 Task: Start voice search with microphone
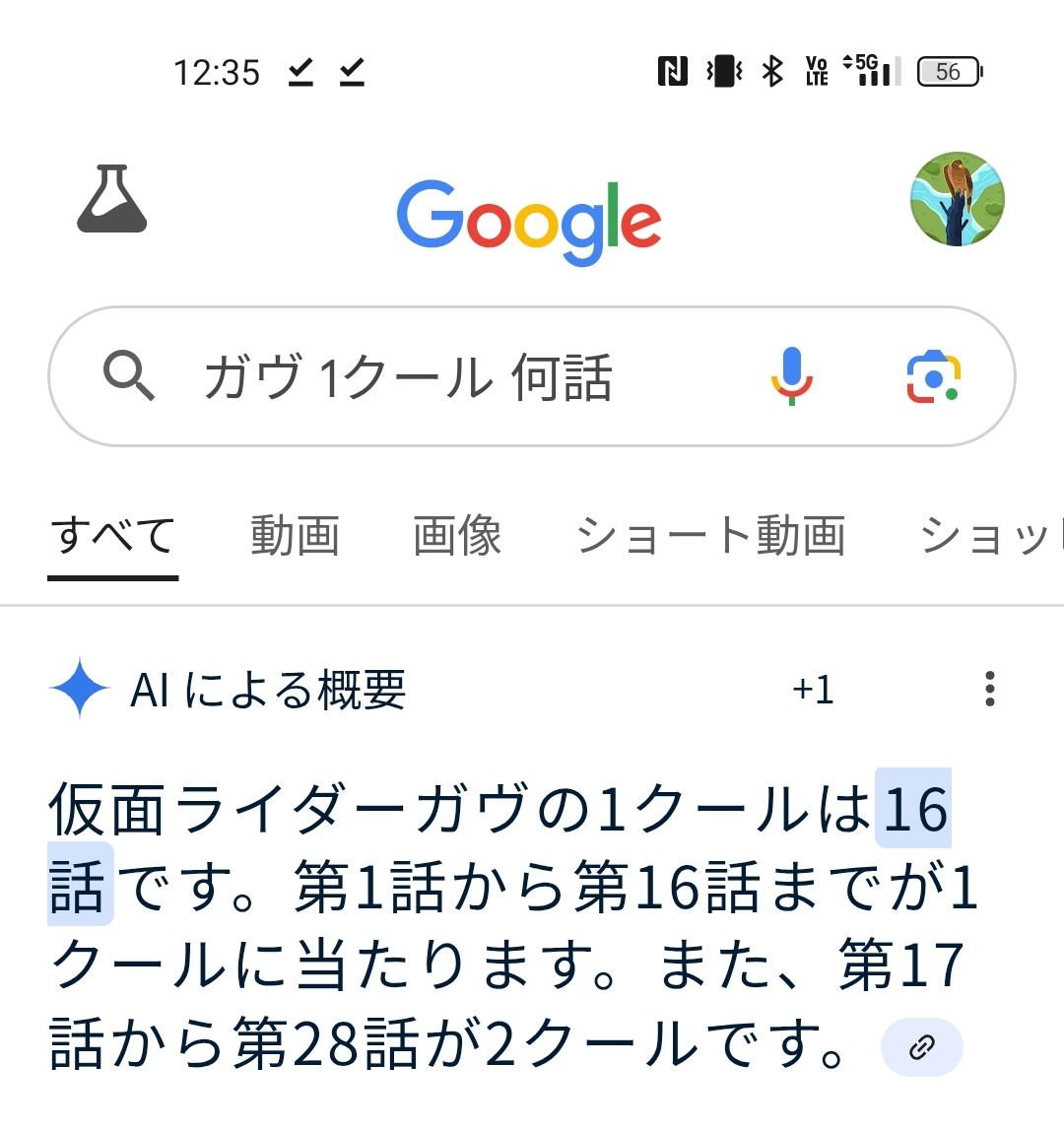pos(791,377)
